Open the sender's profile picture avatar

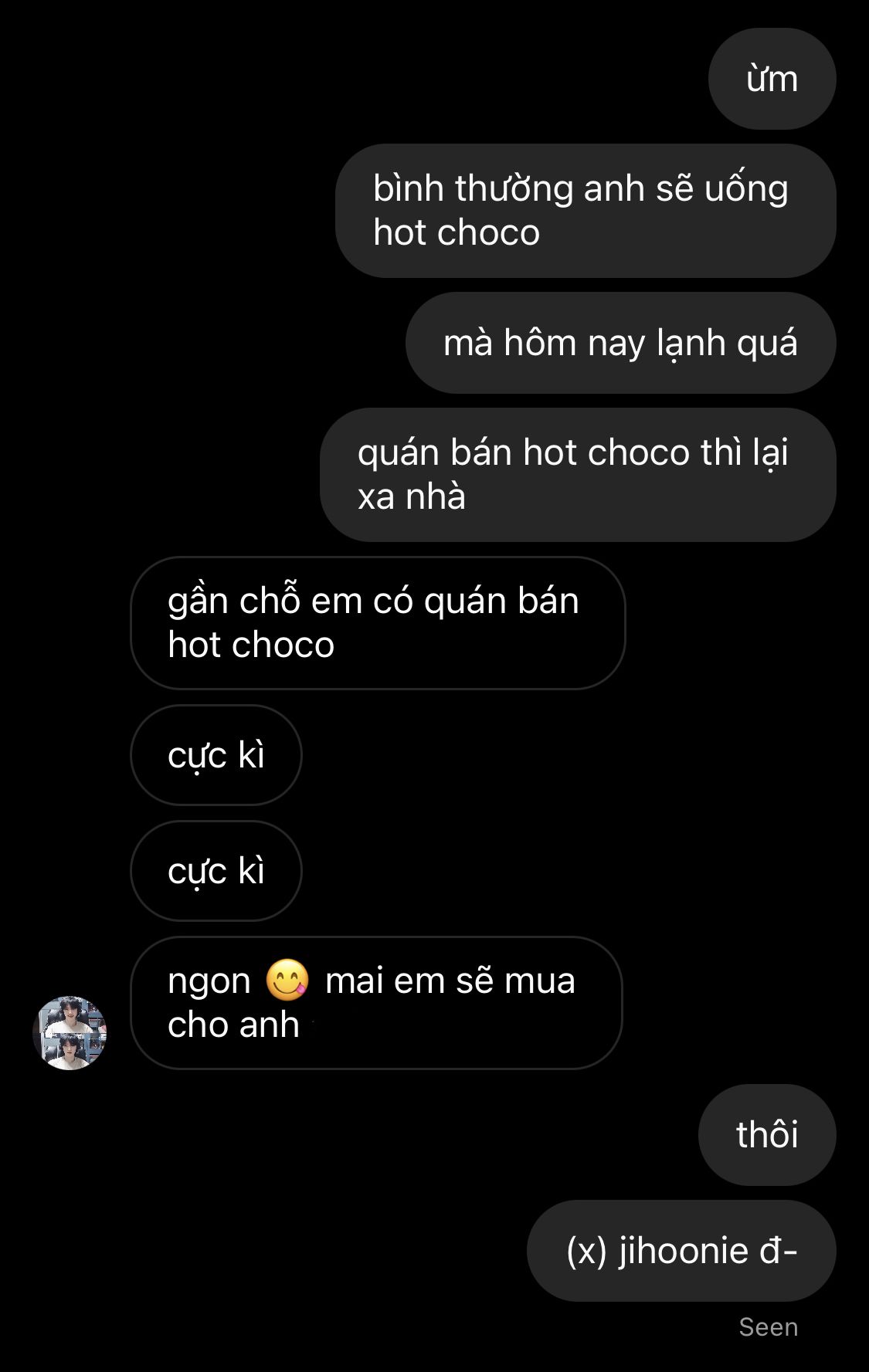point(70,1032)
